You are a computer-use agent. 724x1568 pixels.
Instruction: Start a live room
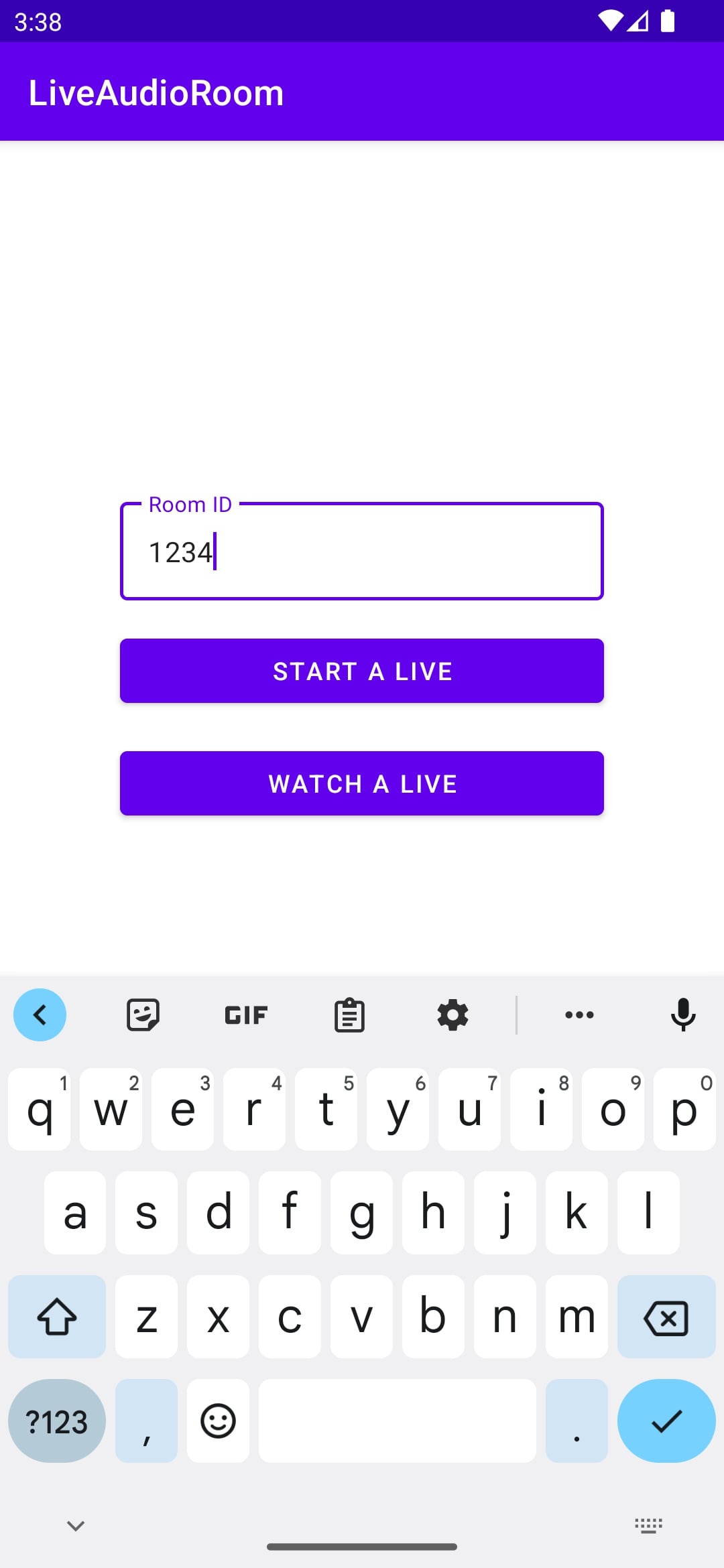point(362,671)
